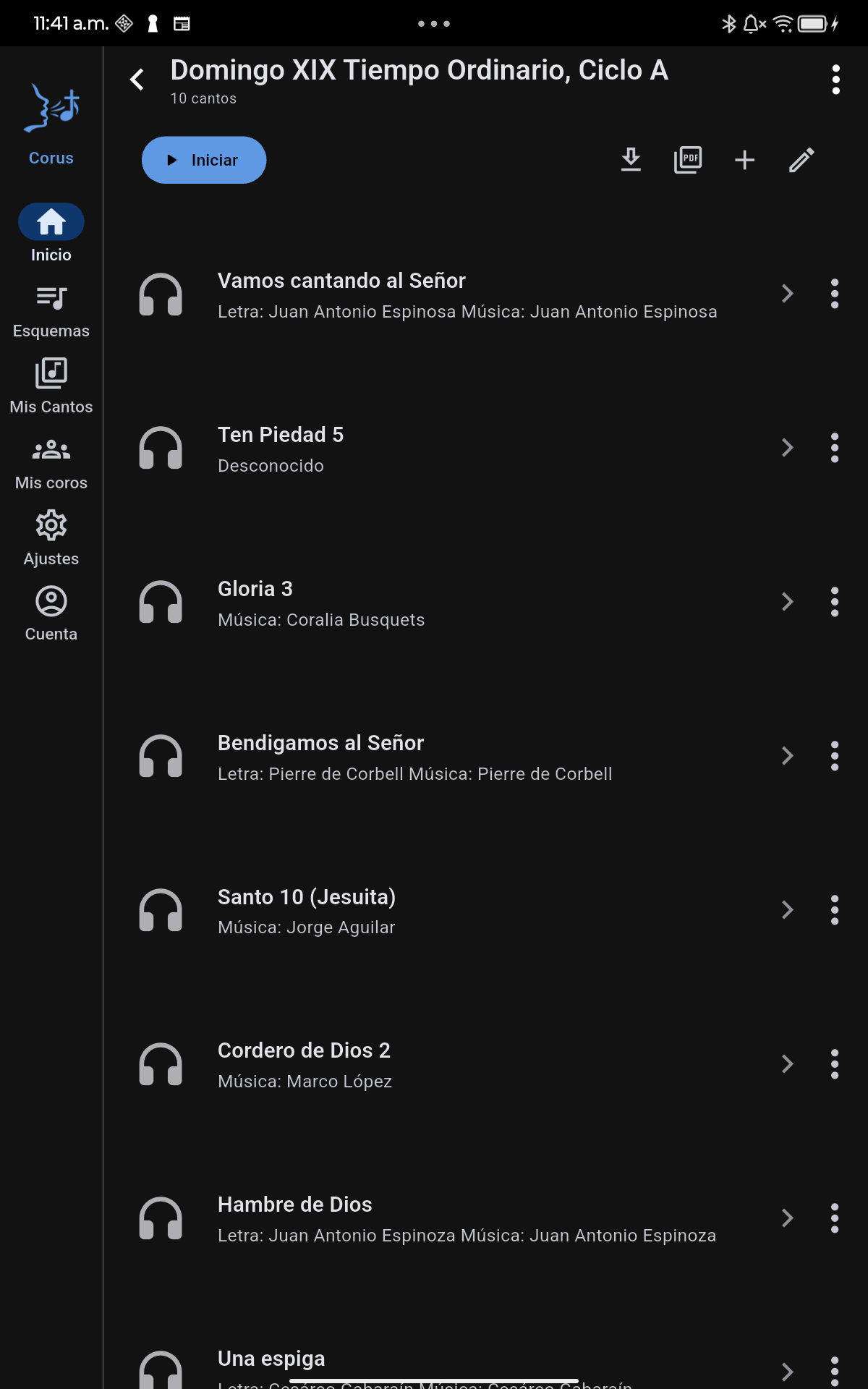Open more options for Santo 10 (Jesuita)
Image resolution: width=868 pixels, height=1389 pixels.
point(835,910)
